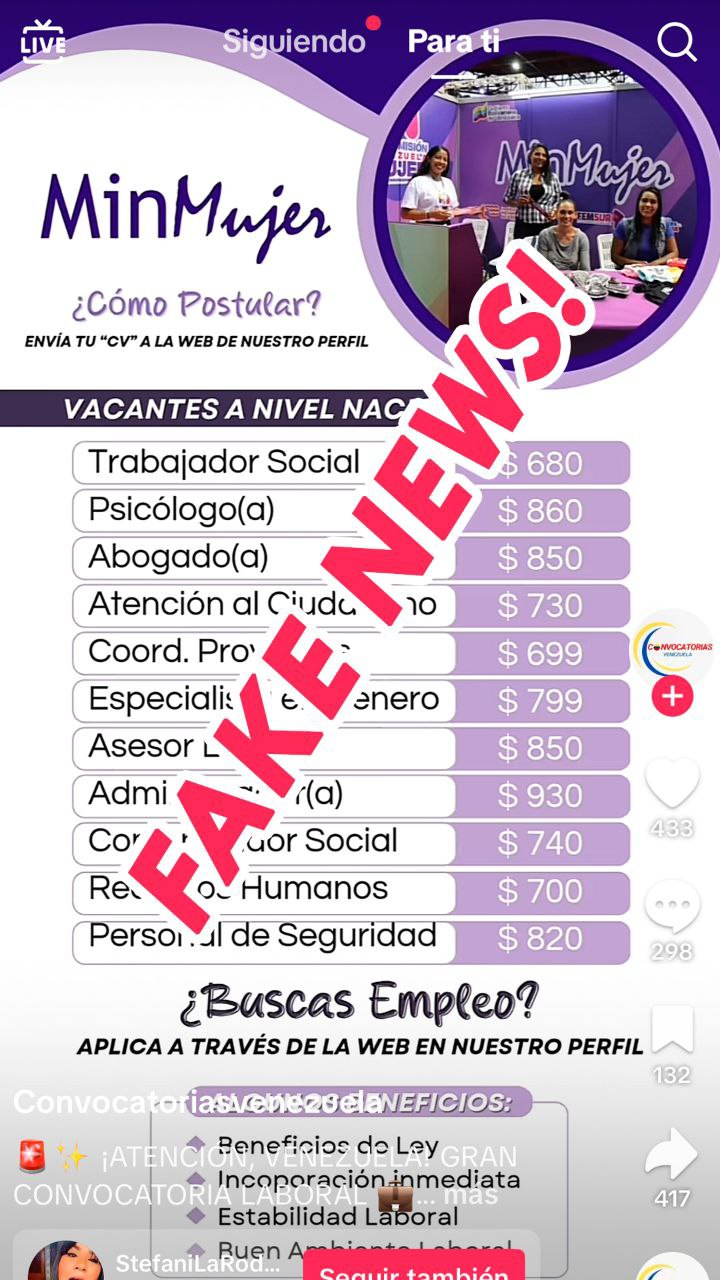
Task: Switch to the Siguiendo tab
Action: click(294, 42)
